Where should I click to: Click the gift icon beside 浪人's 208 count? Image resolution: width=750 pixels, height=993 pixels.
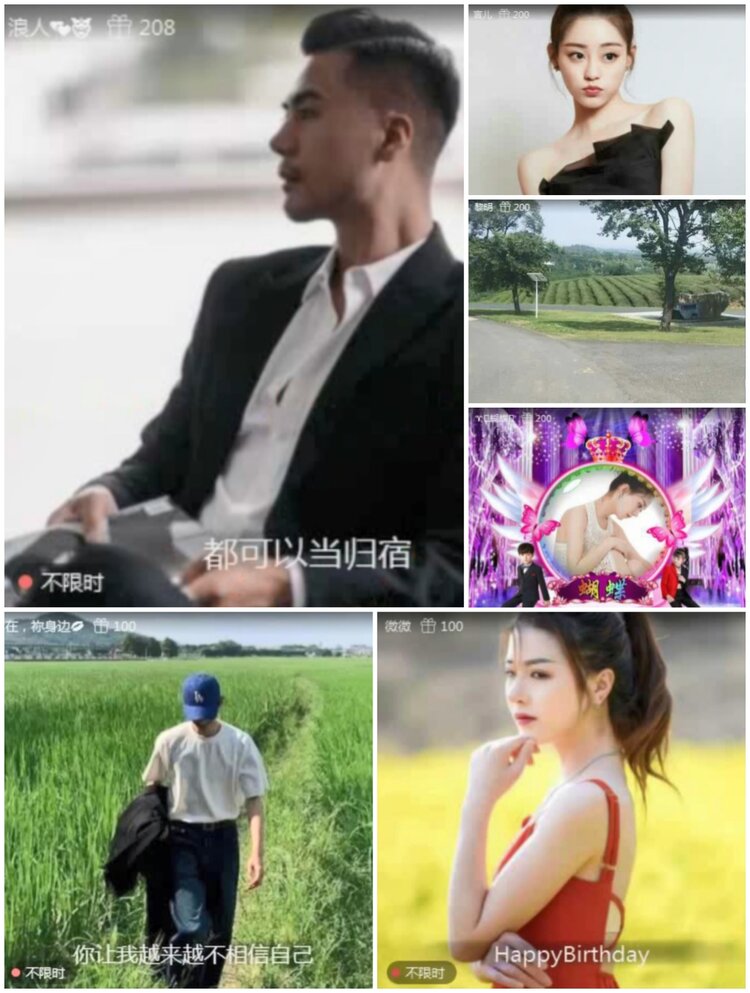point(118,23)
